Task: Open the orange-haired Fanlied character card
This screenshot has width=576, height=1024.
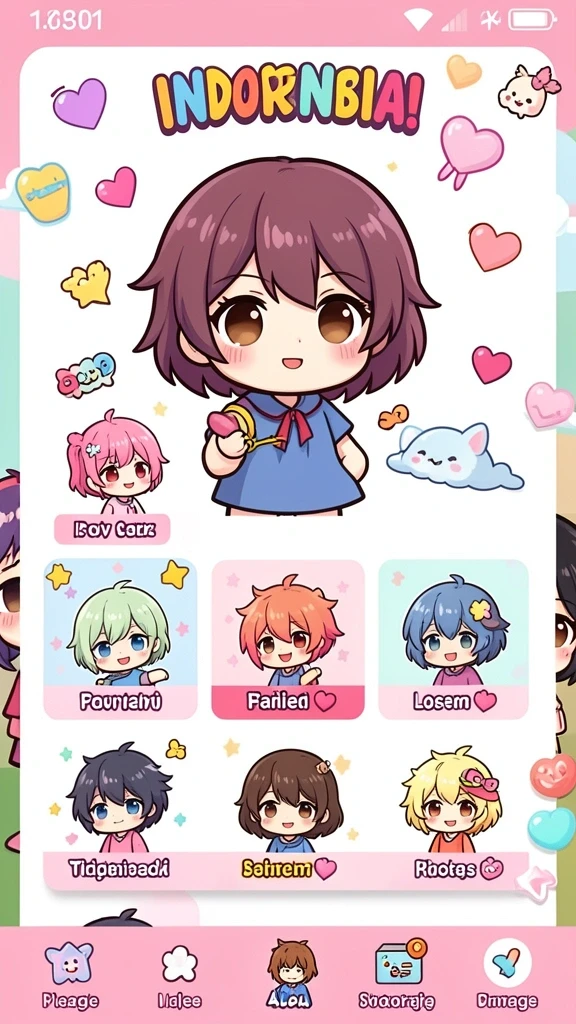Action: click(287, 639)
